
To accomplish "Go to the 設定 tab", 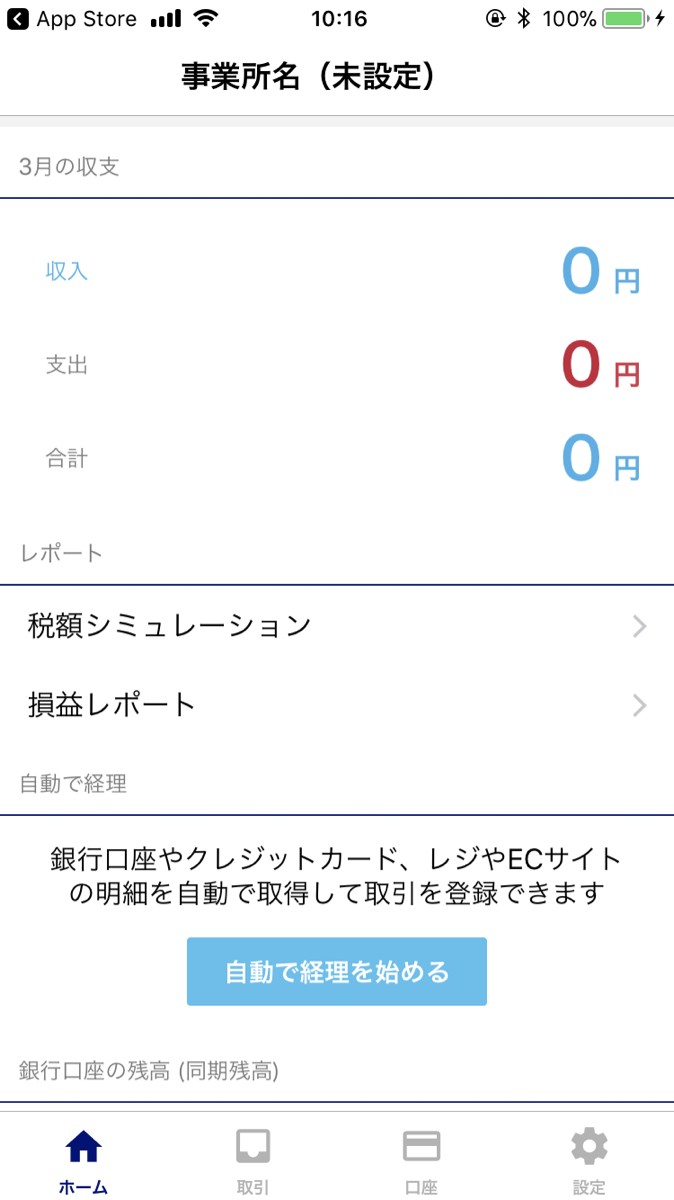I will click(589, 1158).
